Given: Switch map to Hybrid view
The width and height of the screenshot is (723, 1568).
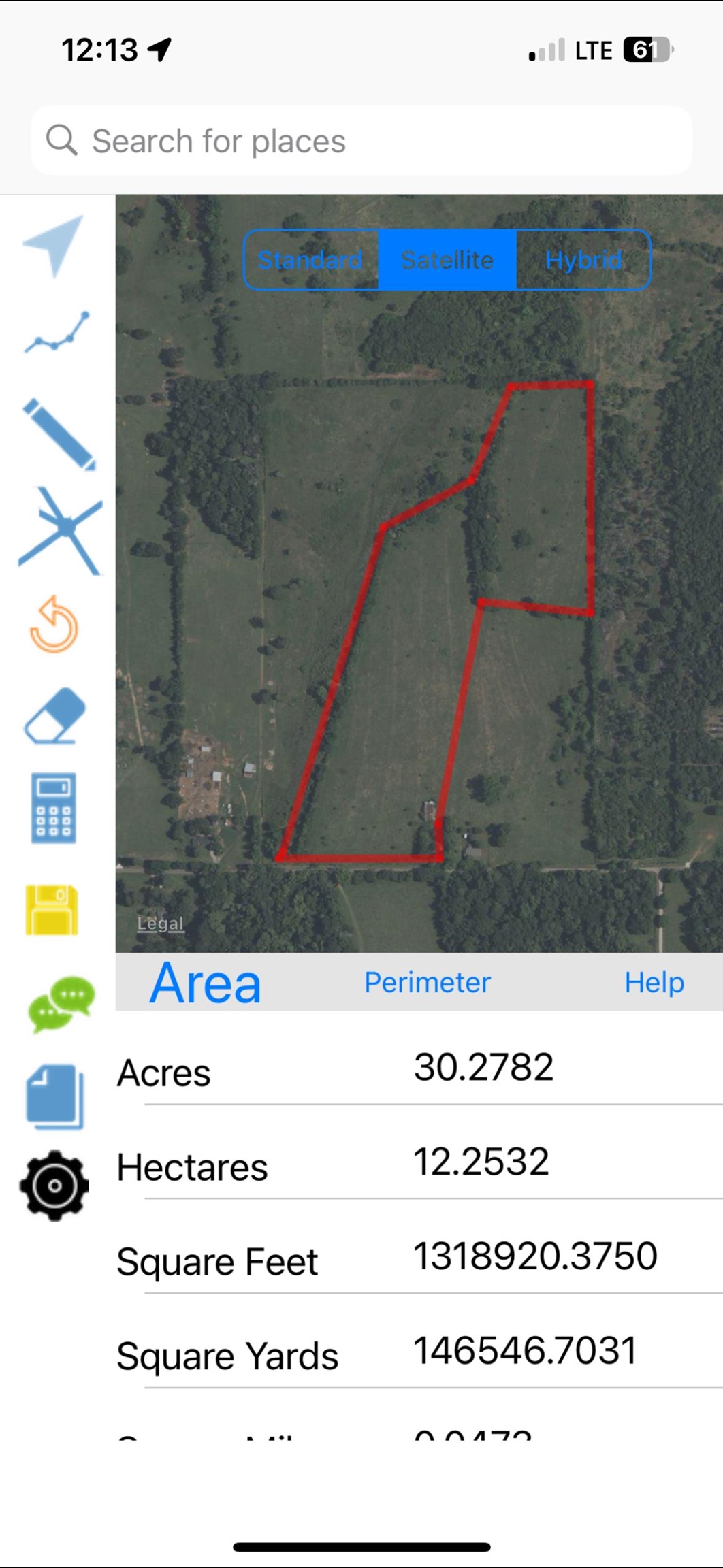Looking at the screenshot, I should (x=583, y=260).
